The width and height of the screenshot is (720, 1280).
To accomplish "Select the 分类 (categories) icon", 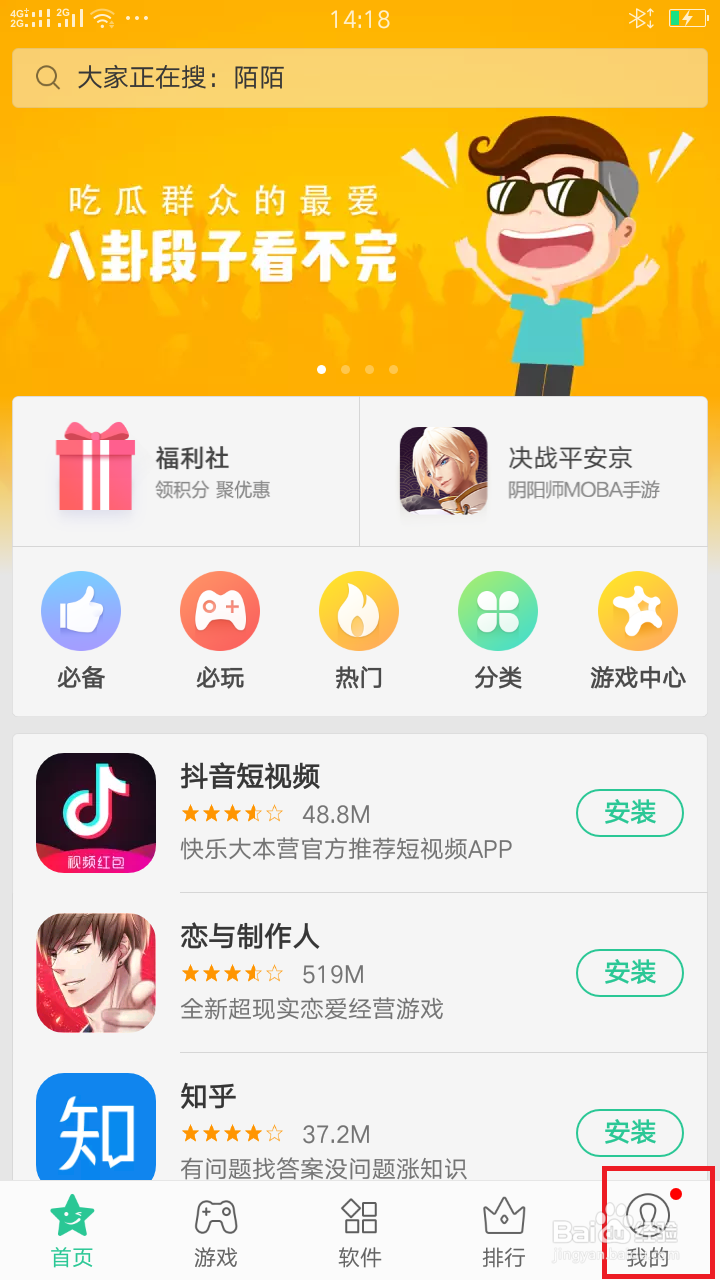I will pyautogui.click(x=498, y=610).
